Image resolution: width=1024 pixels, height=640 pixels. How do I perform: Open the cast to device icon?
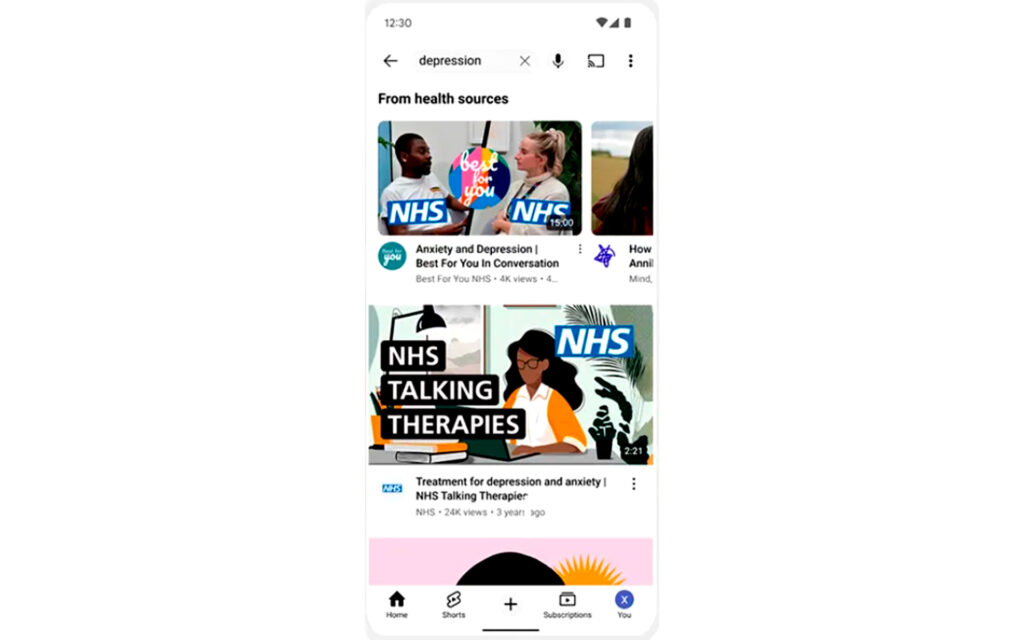(595, 61)
